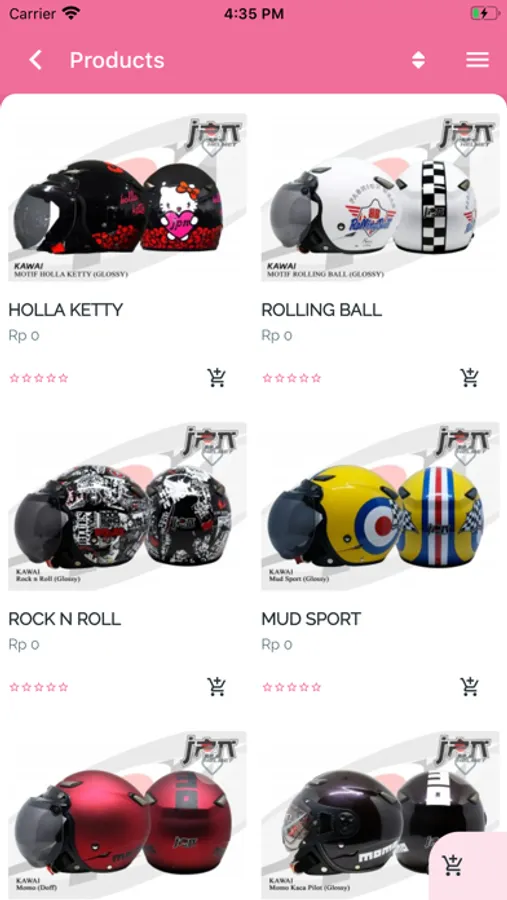Open the Holla Ketty helmet product
Viewport: 507px width, 900px height.
(x=127, y=197)
